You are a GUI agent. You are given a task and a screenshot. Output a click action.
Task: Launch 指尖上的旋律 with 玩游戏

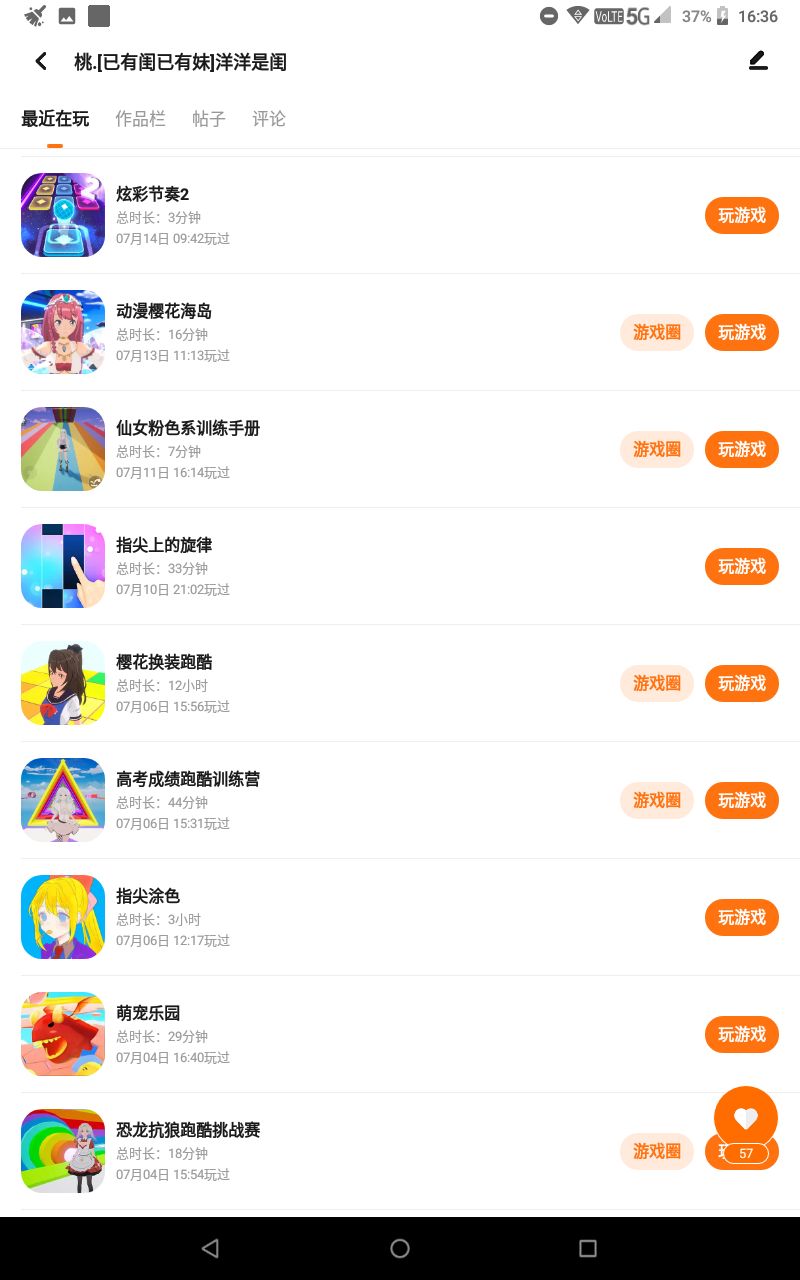pyautogui.click(x=741, y=566)
